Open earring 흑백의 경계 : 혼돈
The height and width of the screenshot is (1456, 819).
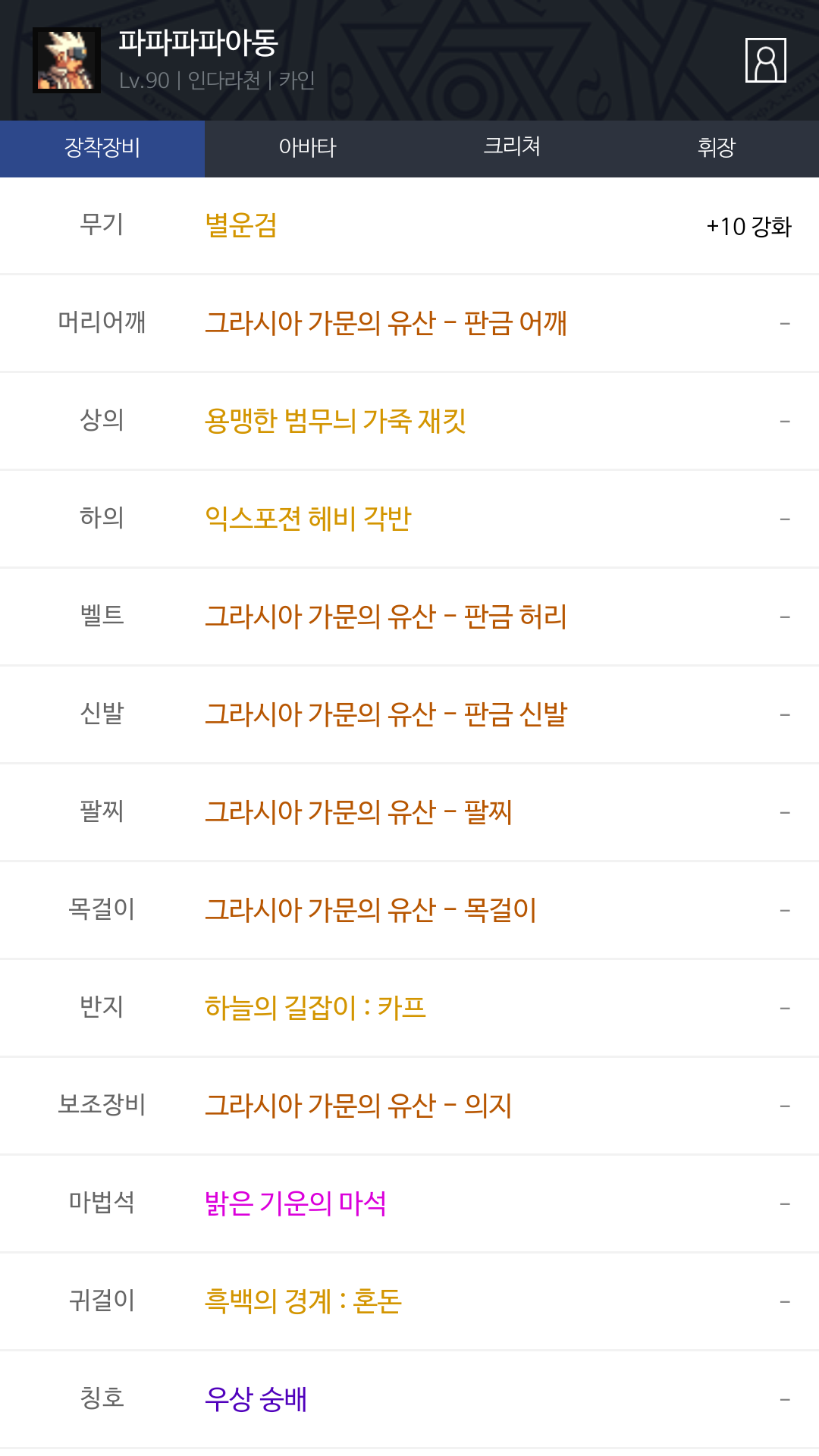[303, 1302]
